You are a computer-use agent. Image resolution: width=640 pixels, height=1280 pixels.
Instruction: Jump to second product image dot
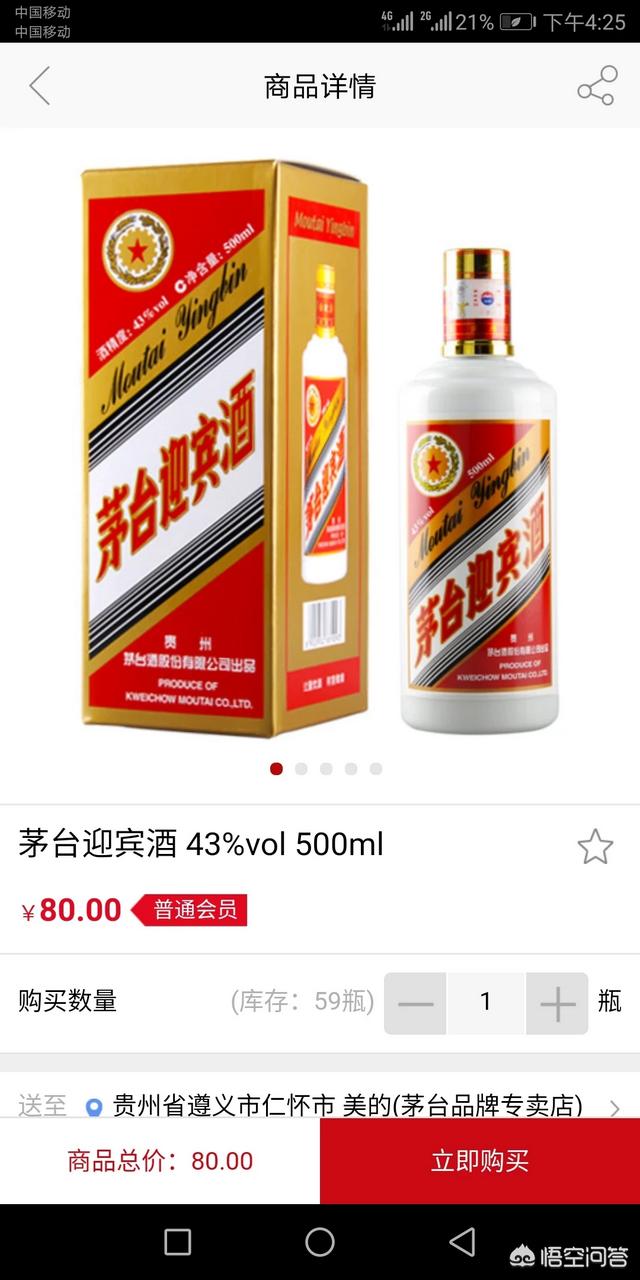pos(301,769)
